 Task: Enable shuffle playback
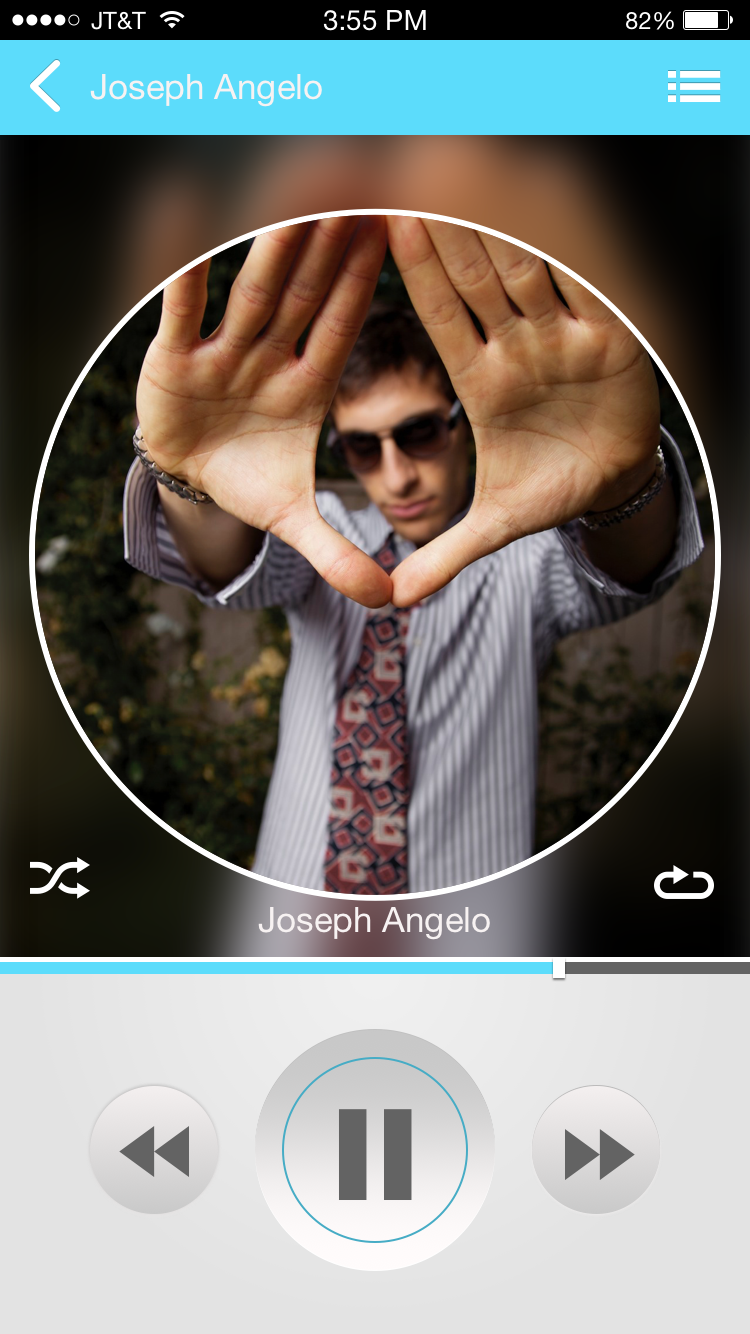click(x=60, y=878)
